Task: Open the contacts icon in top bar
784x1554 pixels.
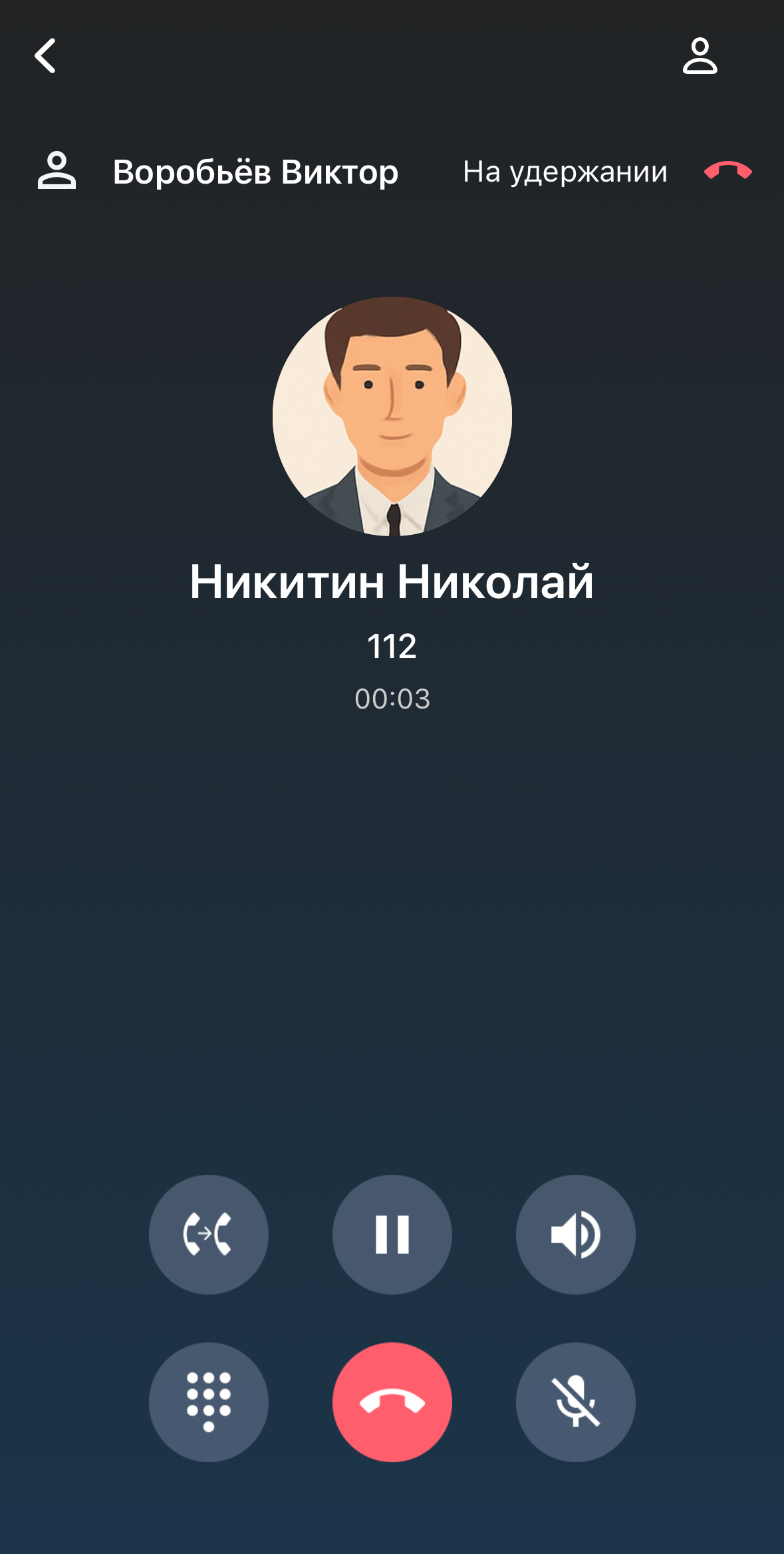Action: tap(700, 56)
